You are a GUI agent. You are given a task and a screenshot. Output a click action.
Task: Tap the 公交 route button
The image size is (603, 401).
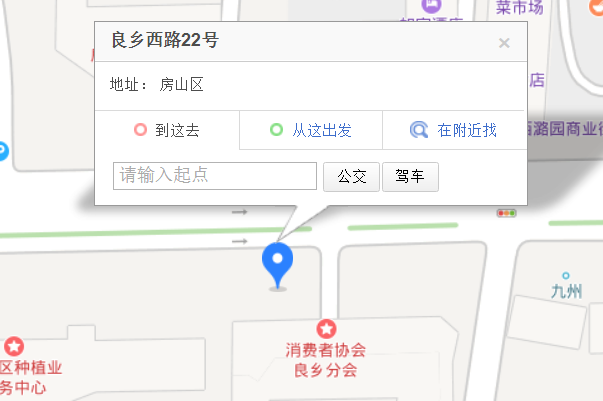click(x=351, y=177)
